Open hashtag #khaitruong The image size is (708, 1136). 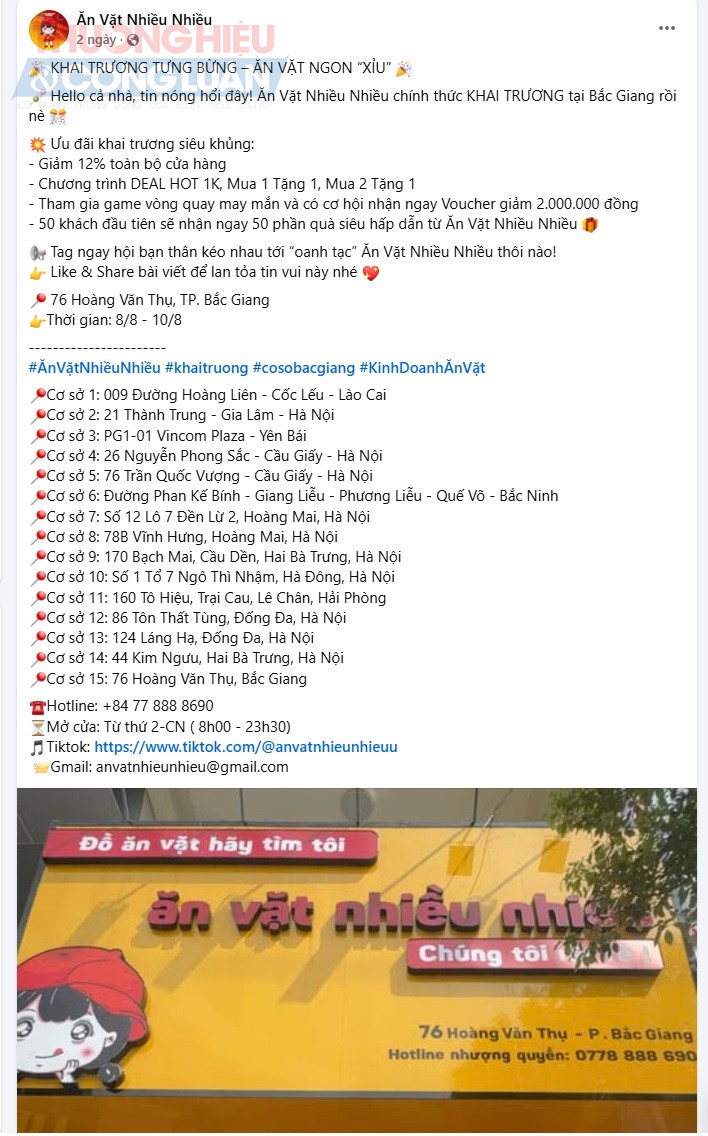(x=206, y=368)
